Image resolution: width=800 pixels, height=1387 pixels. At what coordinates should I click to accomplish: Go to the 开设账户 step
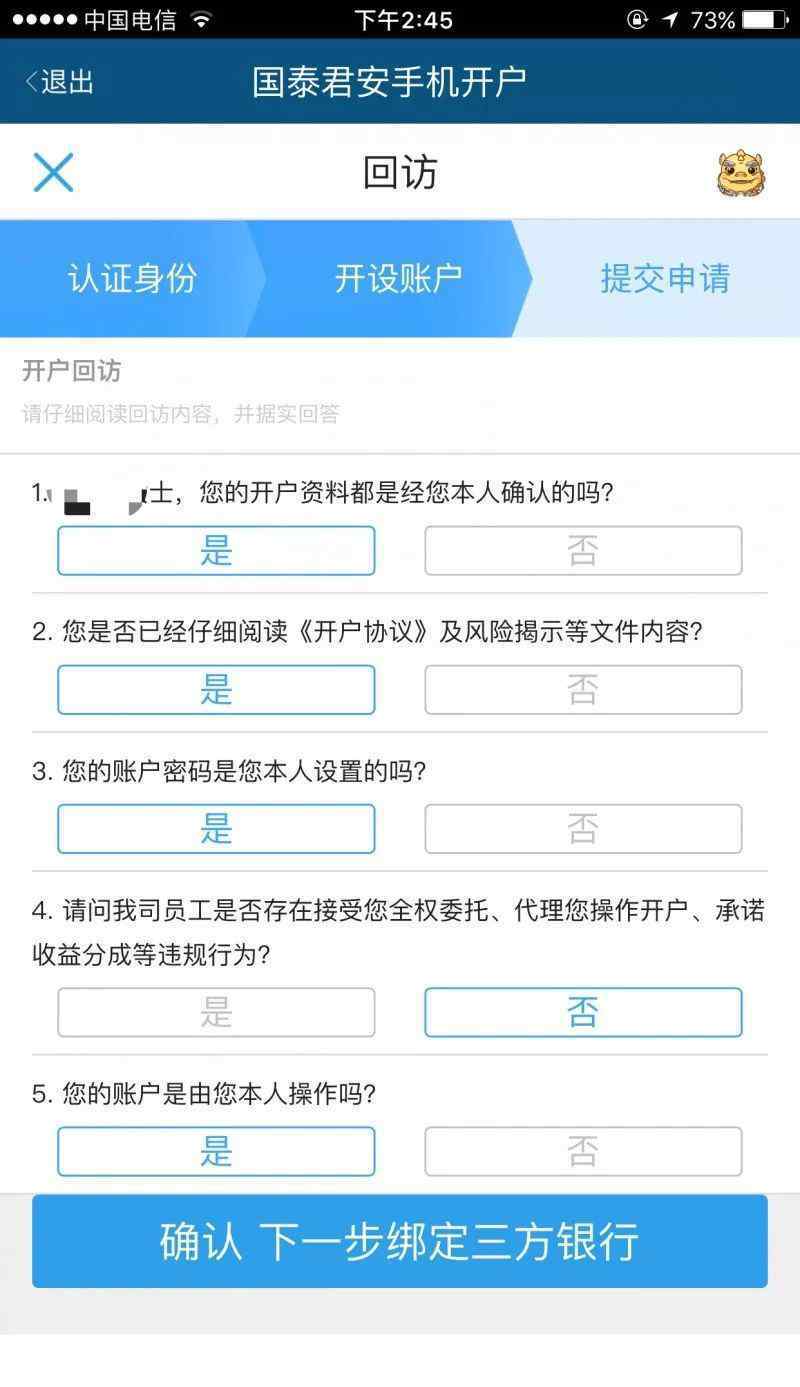[398, 278]
